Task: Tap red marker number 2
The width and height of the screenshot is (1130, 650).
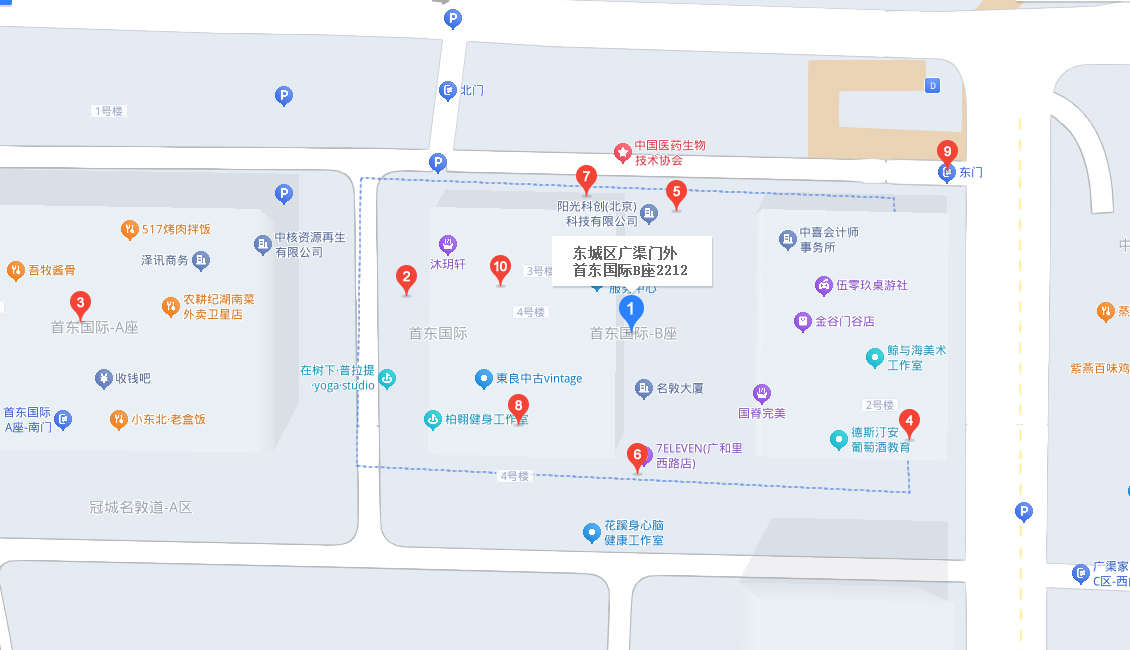Action: (406, 279)
